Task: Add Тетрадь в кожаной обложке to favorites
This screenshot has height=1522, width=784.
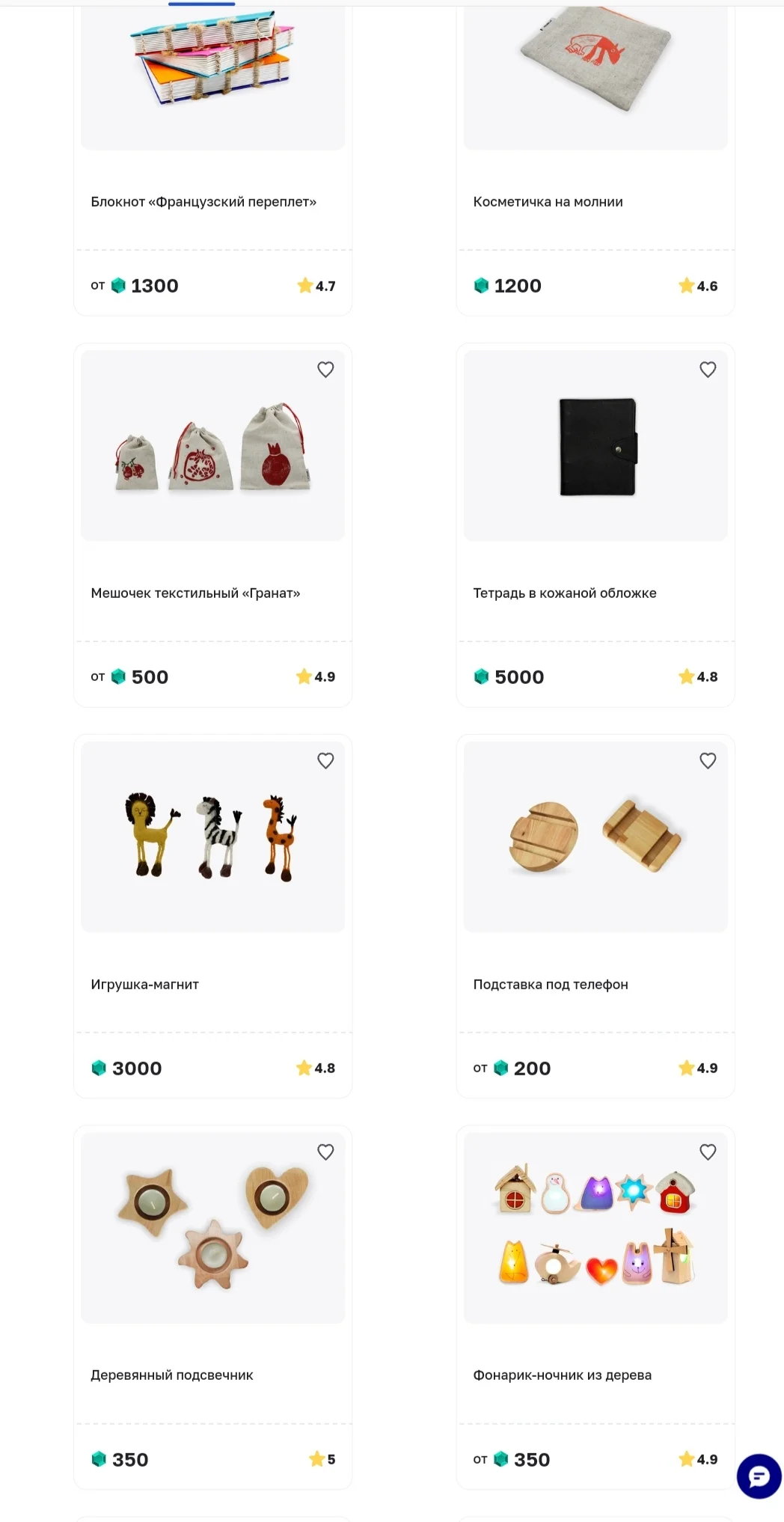Action: coord(708,370)
